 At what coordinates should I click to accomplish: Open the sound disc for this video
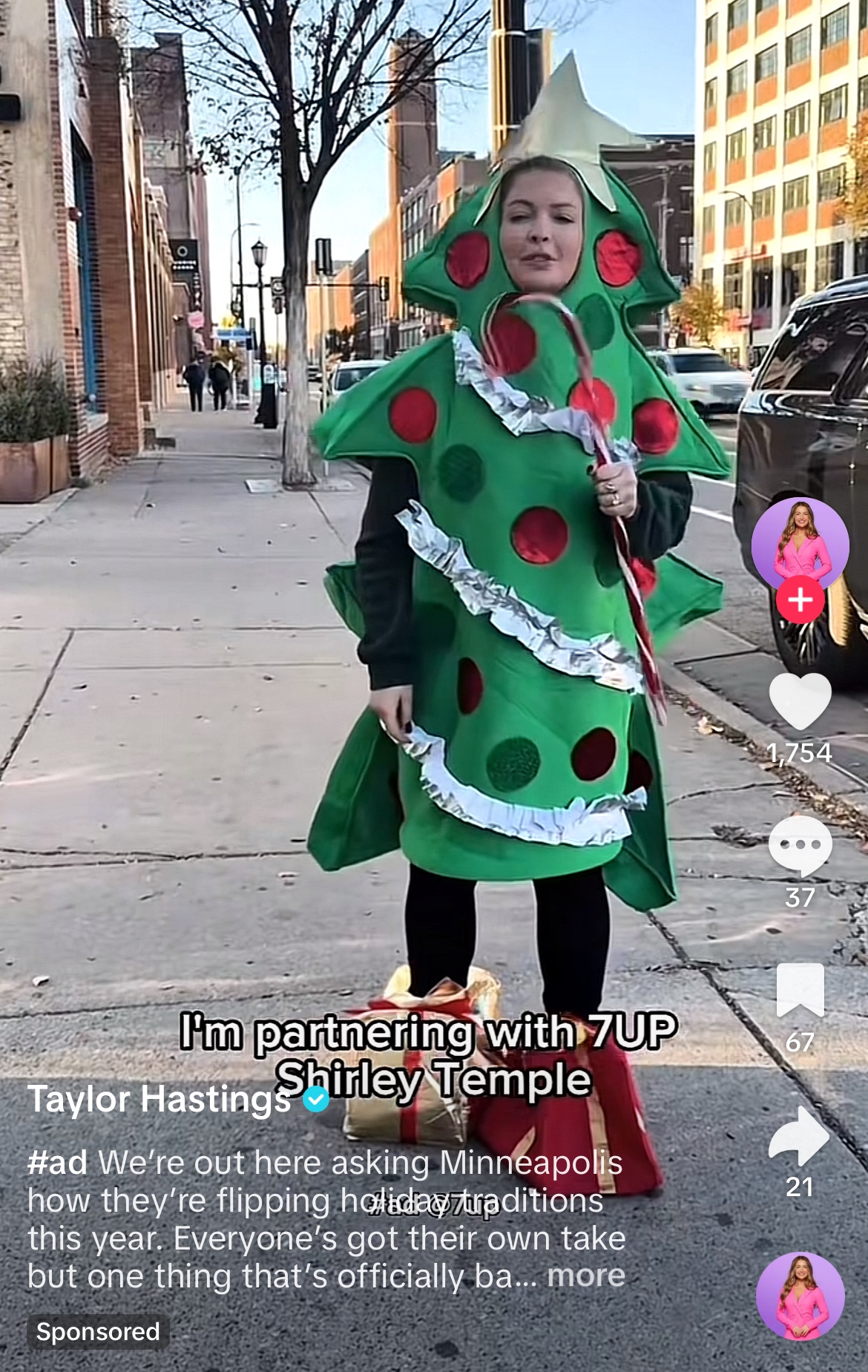800,1296
